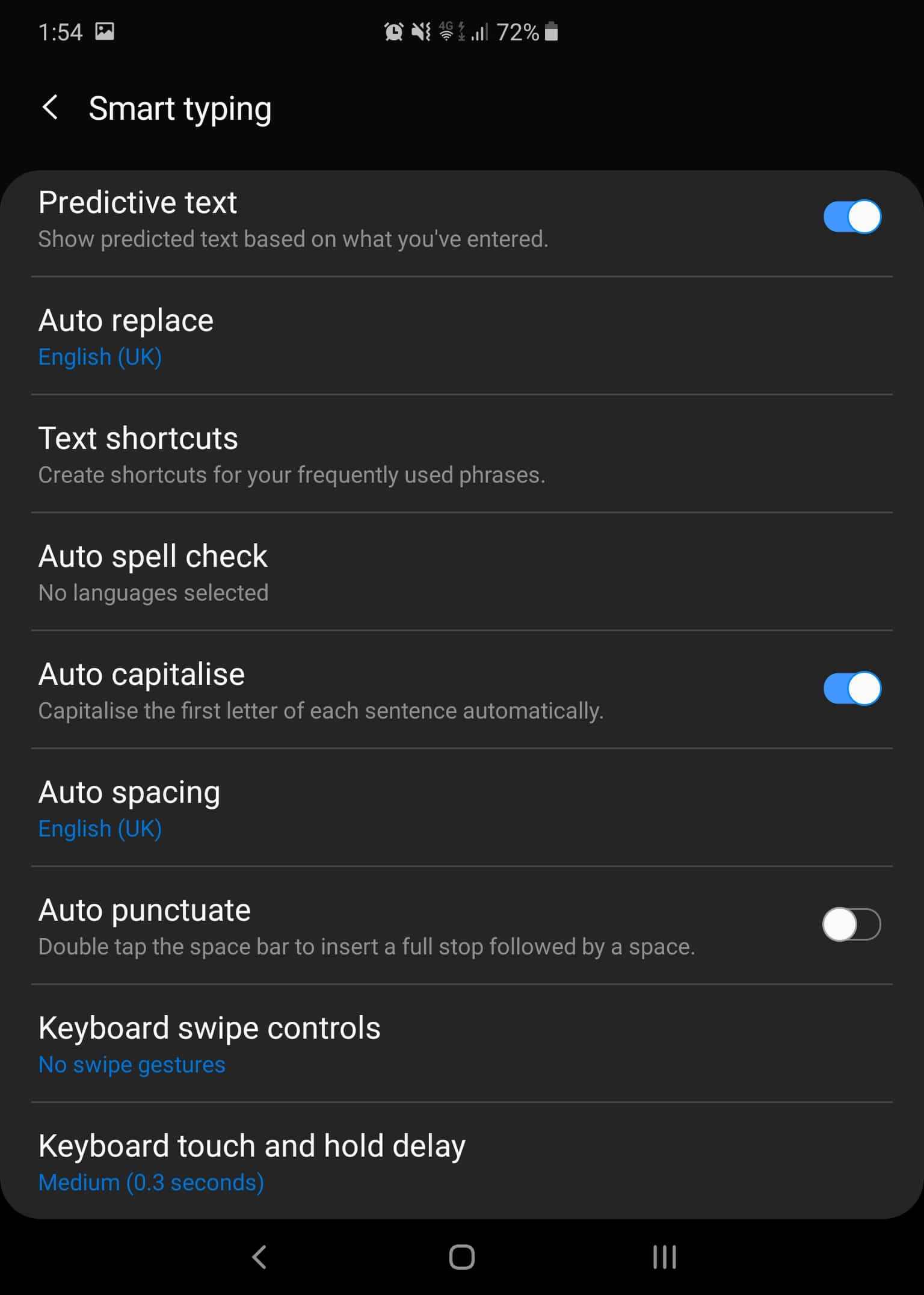
Task: Open Keyboard touch and hold delay
Action: pos(253,1162)
